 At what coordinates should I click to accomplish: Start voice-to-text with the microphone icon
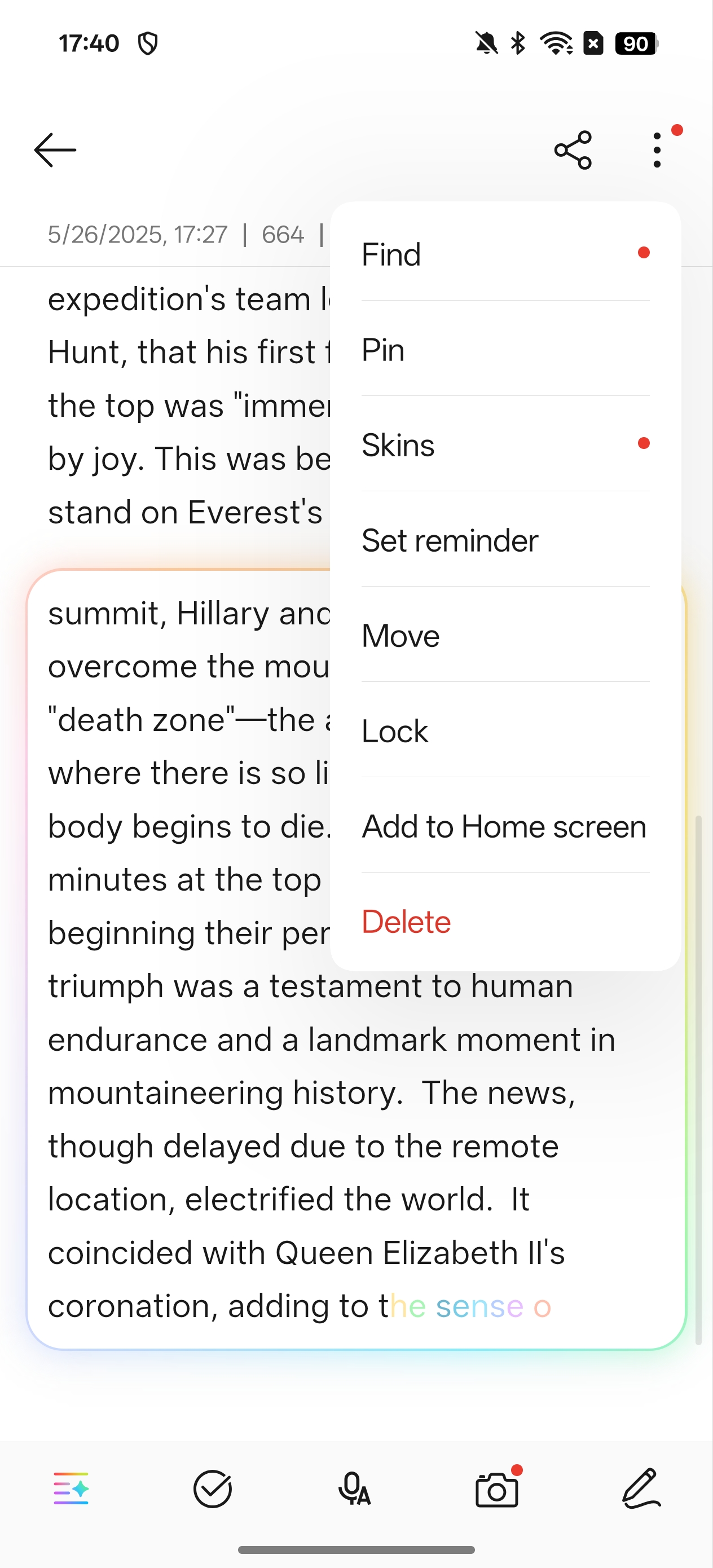355,1488
